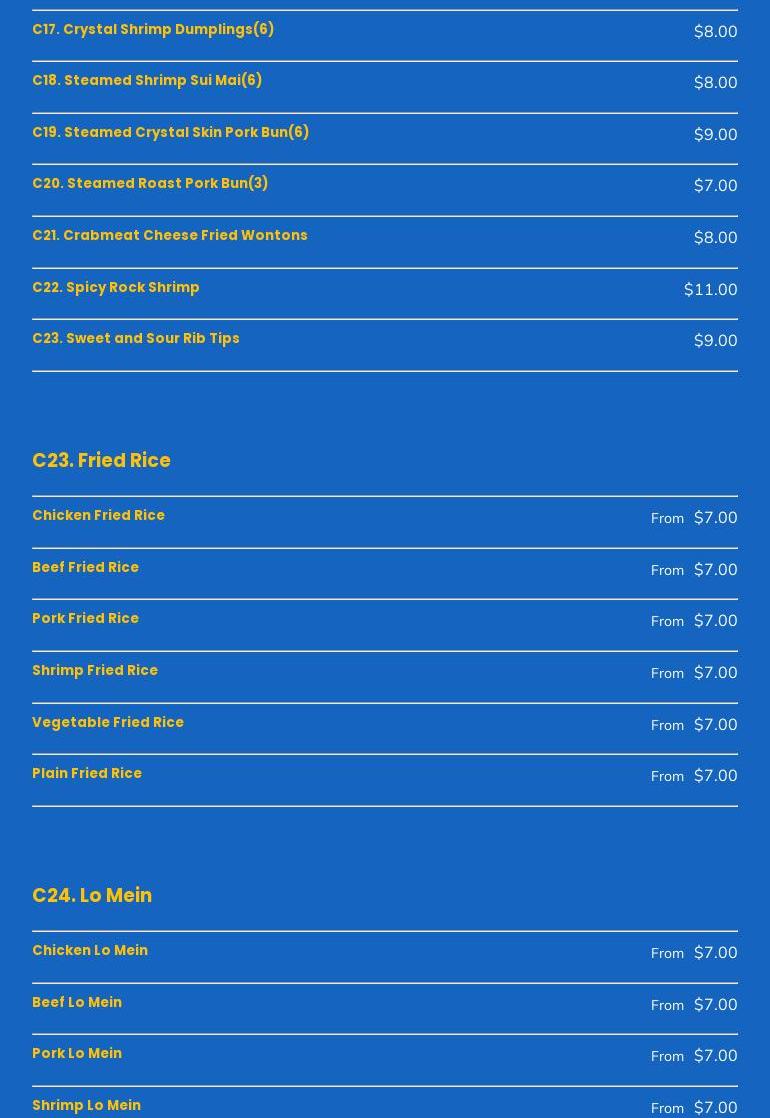
Task: Select Pork Lo Mein
Action: (77, 1054)
